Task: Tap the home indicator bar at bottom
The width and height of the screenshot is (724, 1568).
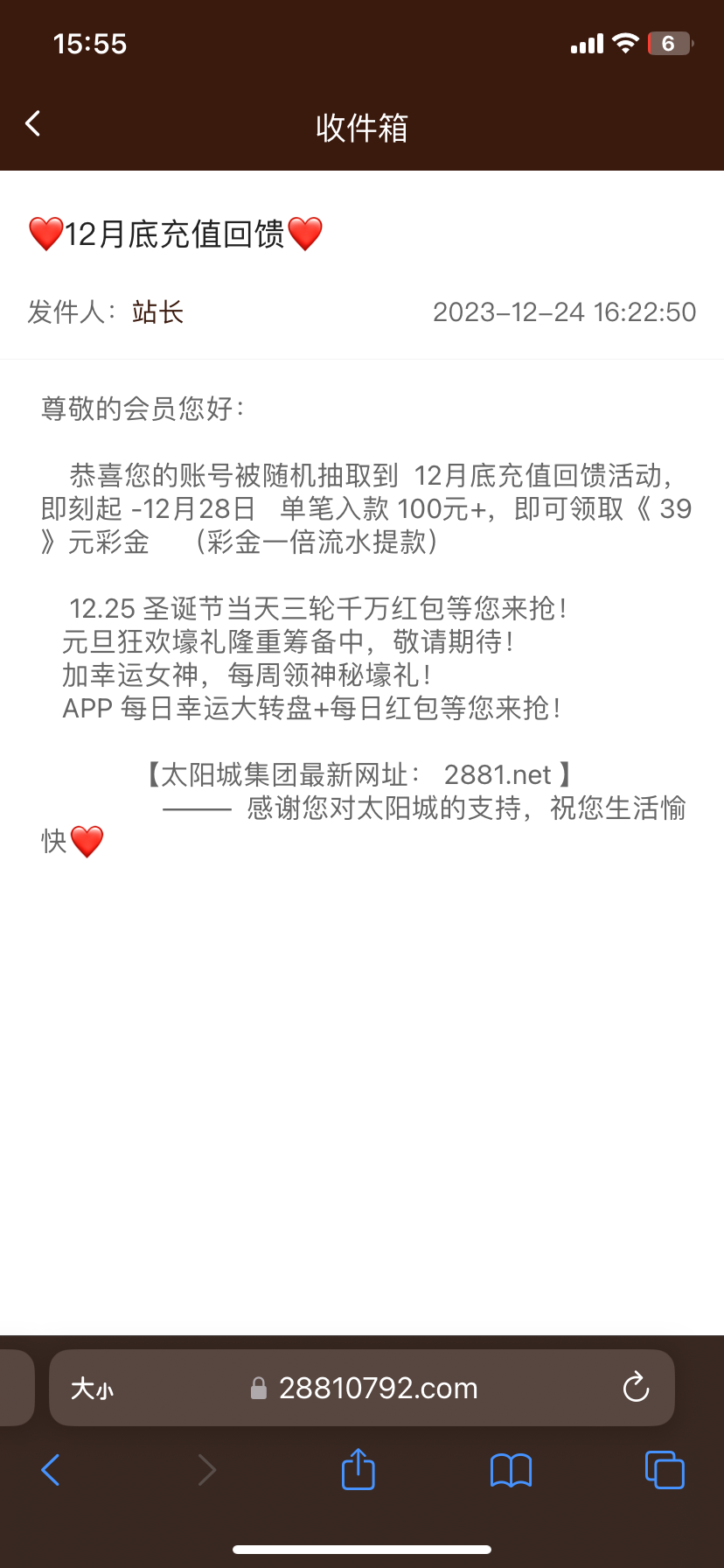Action: 362,1550
